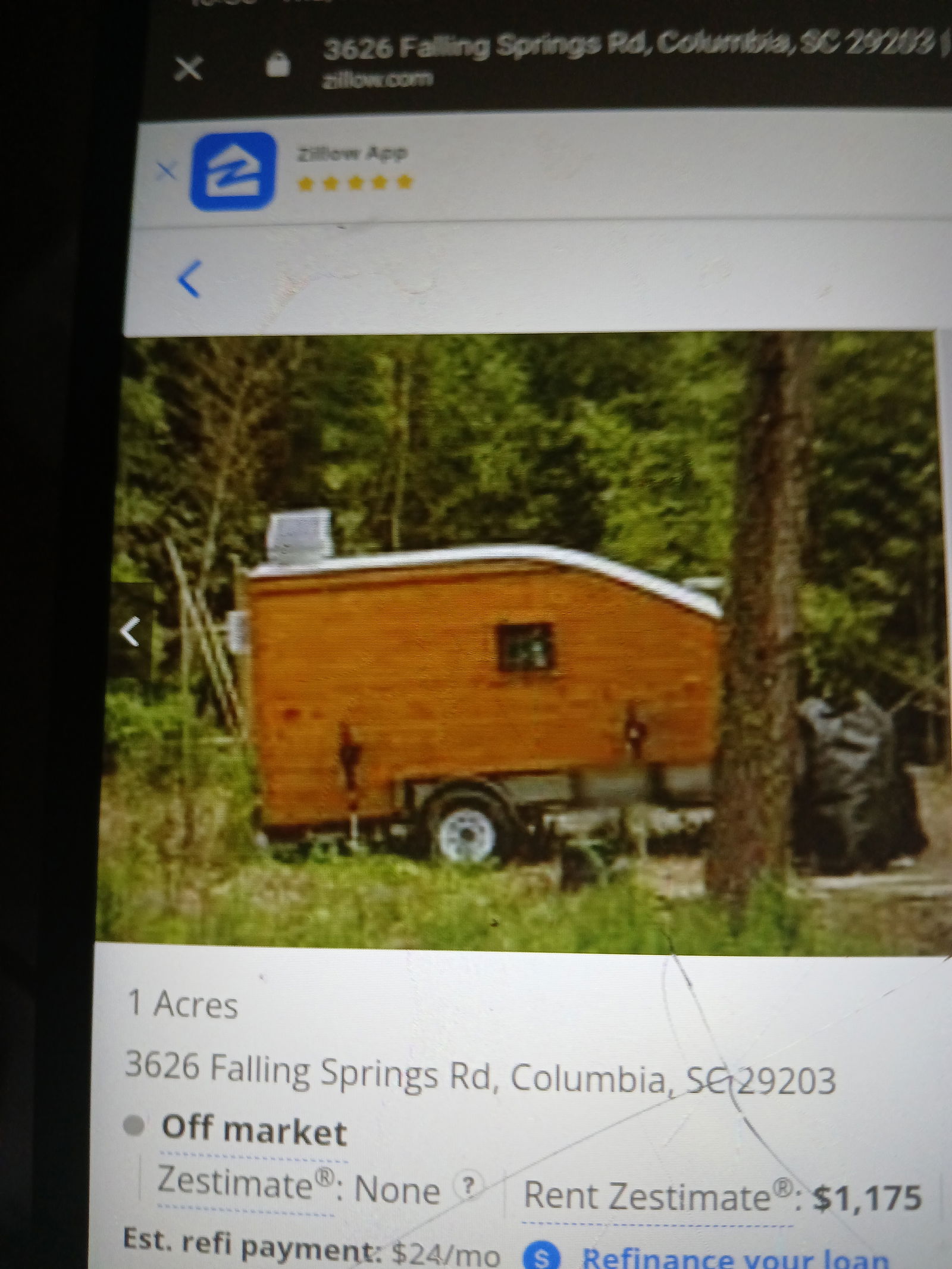952x1269 pixels.
Task: Go back using the blue arrow
Action: [189, 278]
